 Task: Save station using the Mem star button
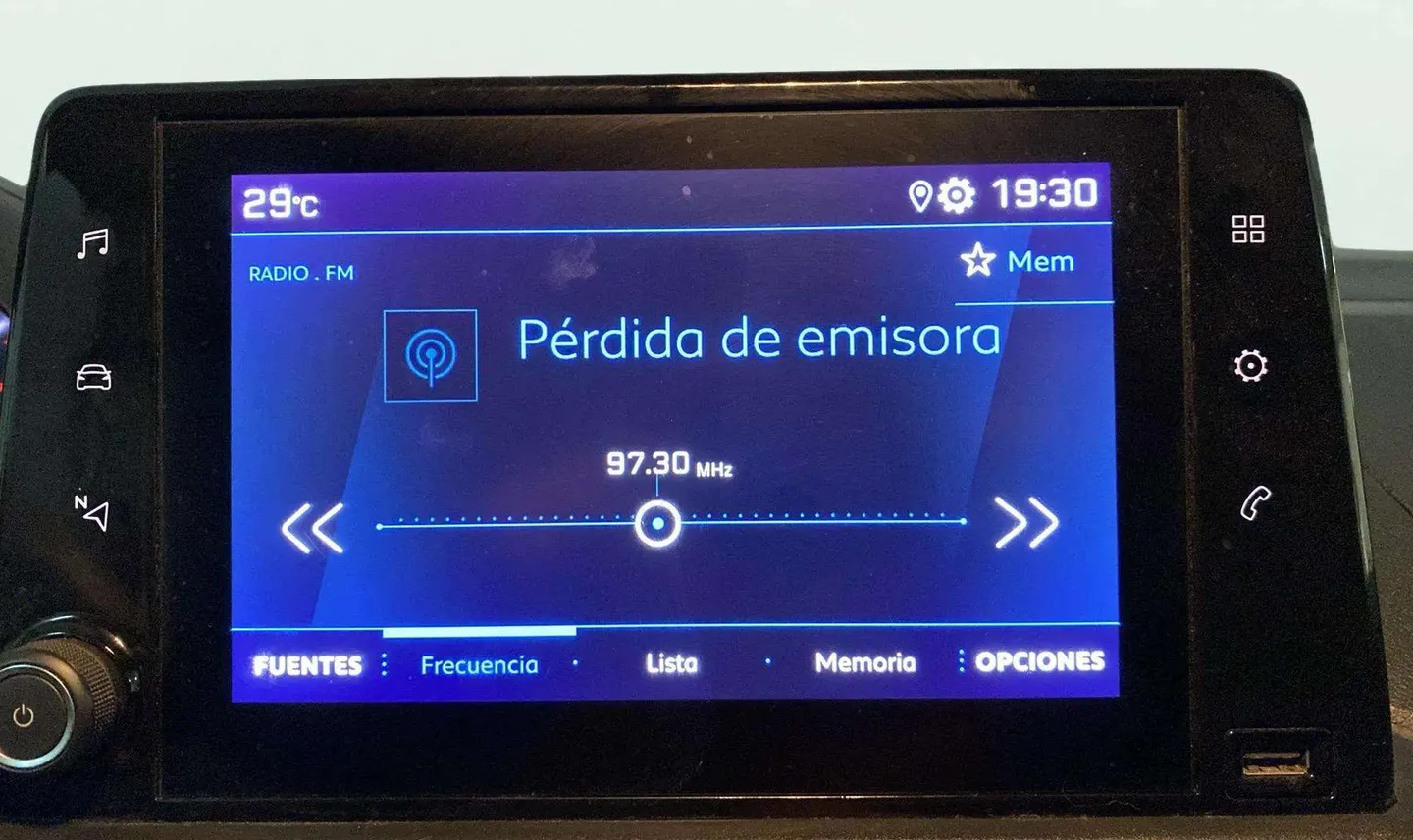(x=1018, y=261)
